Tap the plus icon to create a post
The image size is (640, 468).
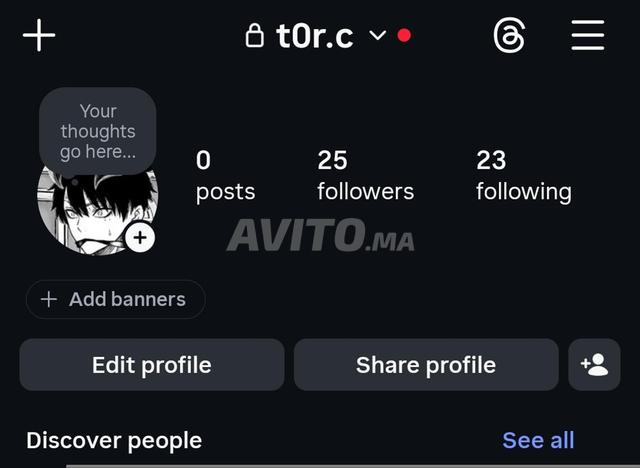pos(39,36)
